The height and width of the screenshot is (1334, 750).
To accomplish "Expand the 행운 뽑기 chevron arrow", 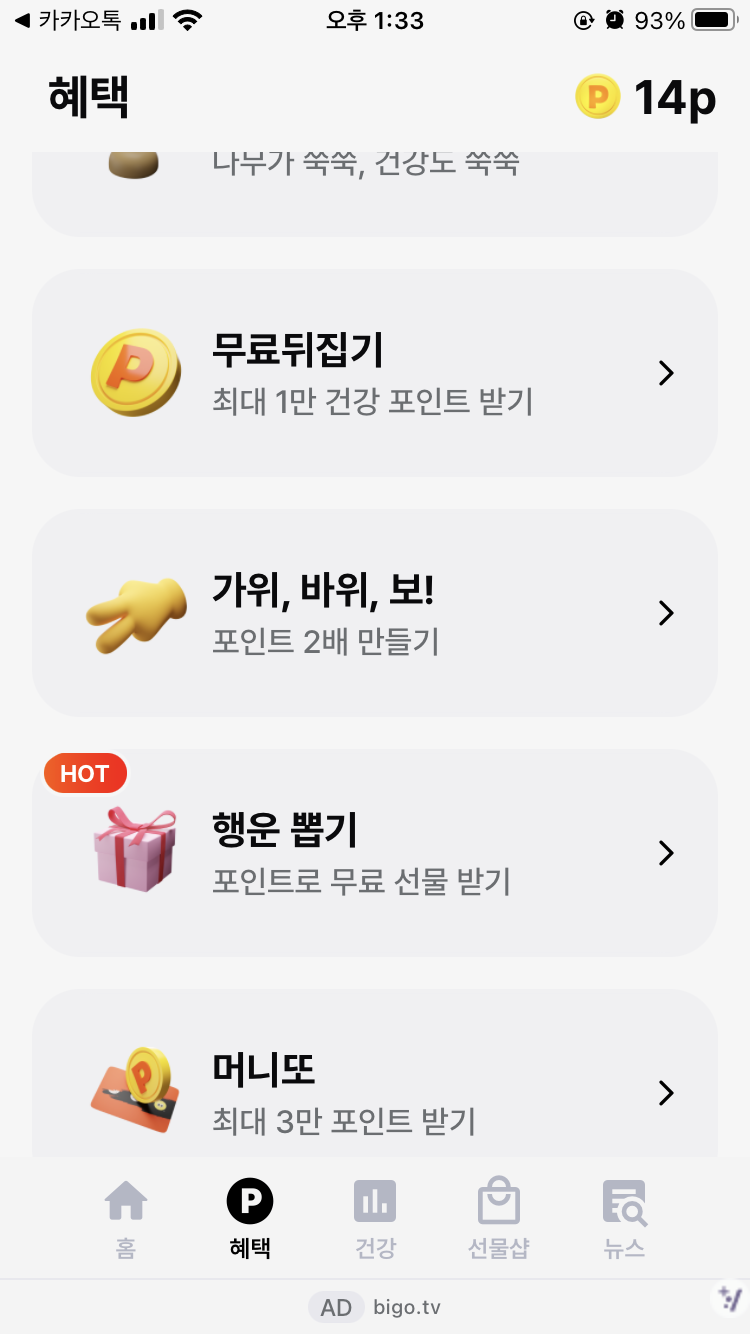I will (x=665, y=852).
